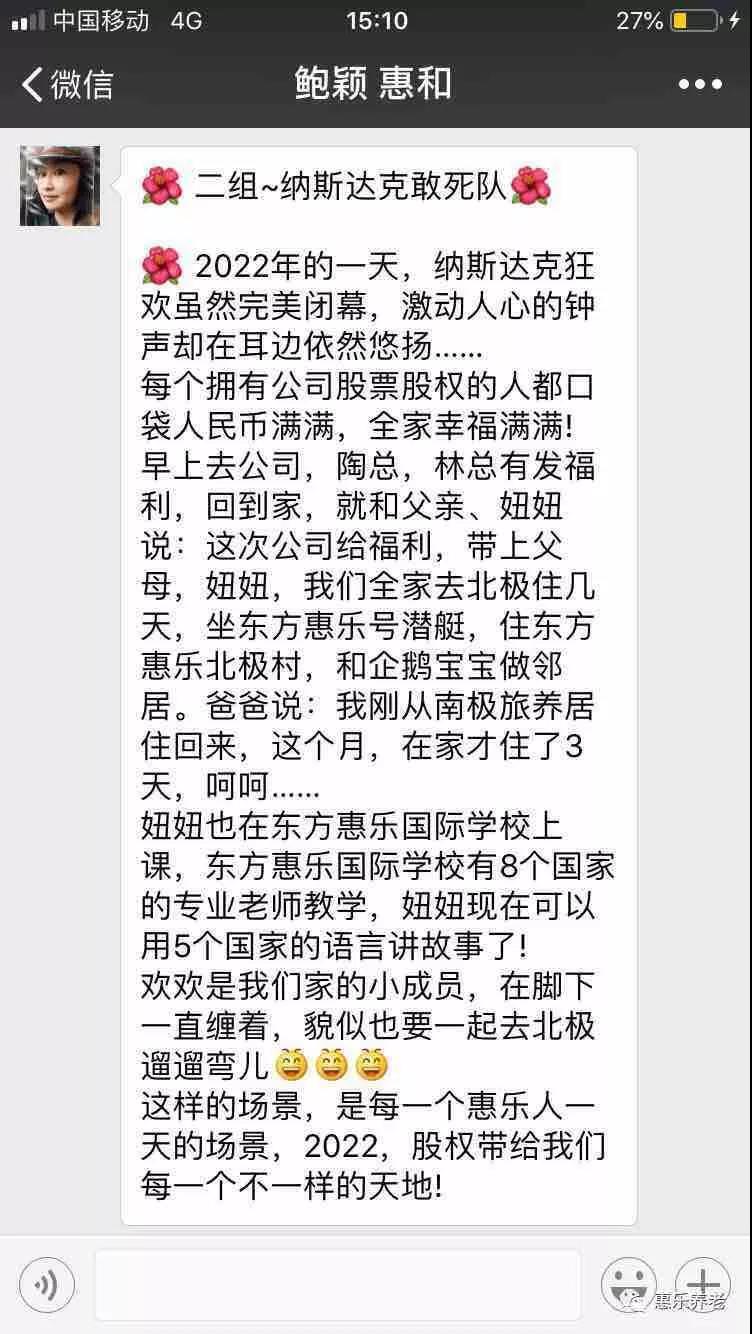Go back to the 微信 chat list
Viewport: 752px width, 1334px height.
(x=67, y=85)
